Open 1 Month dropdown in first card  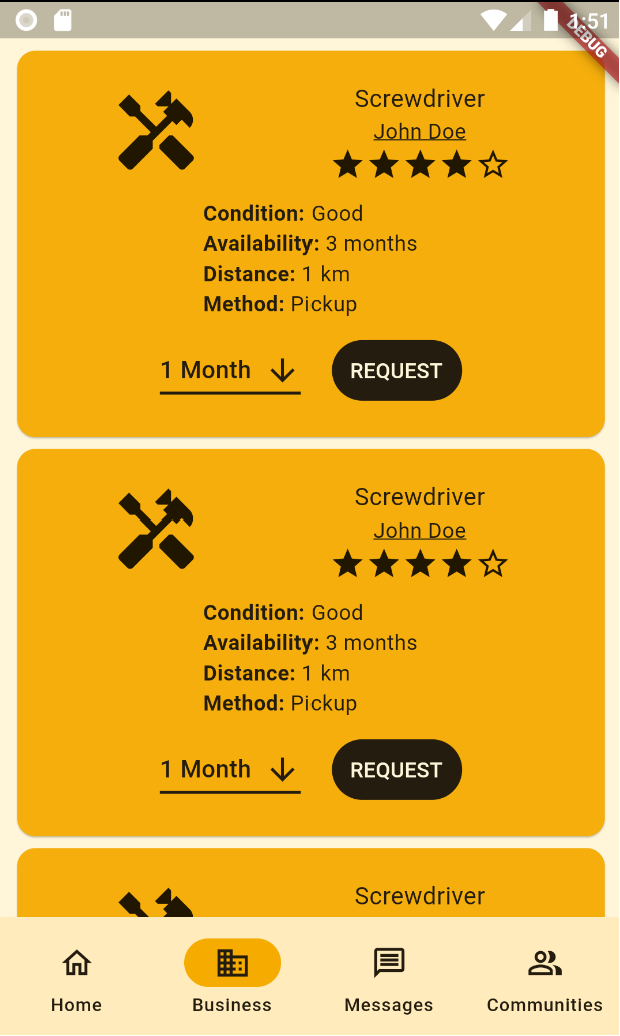(x=230, y=371)
